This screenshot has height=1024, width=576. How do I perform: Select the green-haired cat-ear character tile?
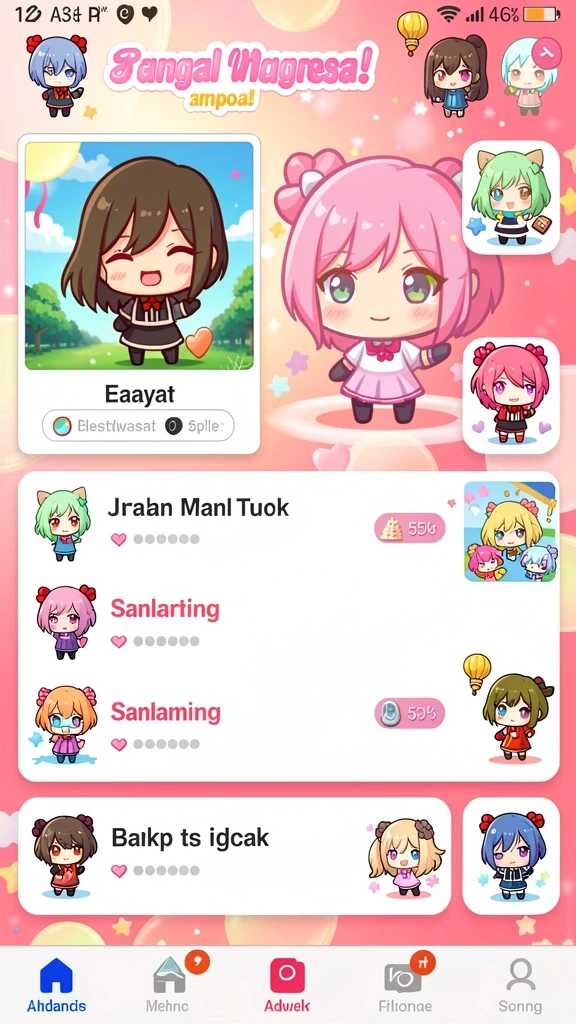511,197
